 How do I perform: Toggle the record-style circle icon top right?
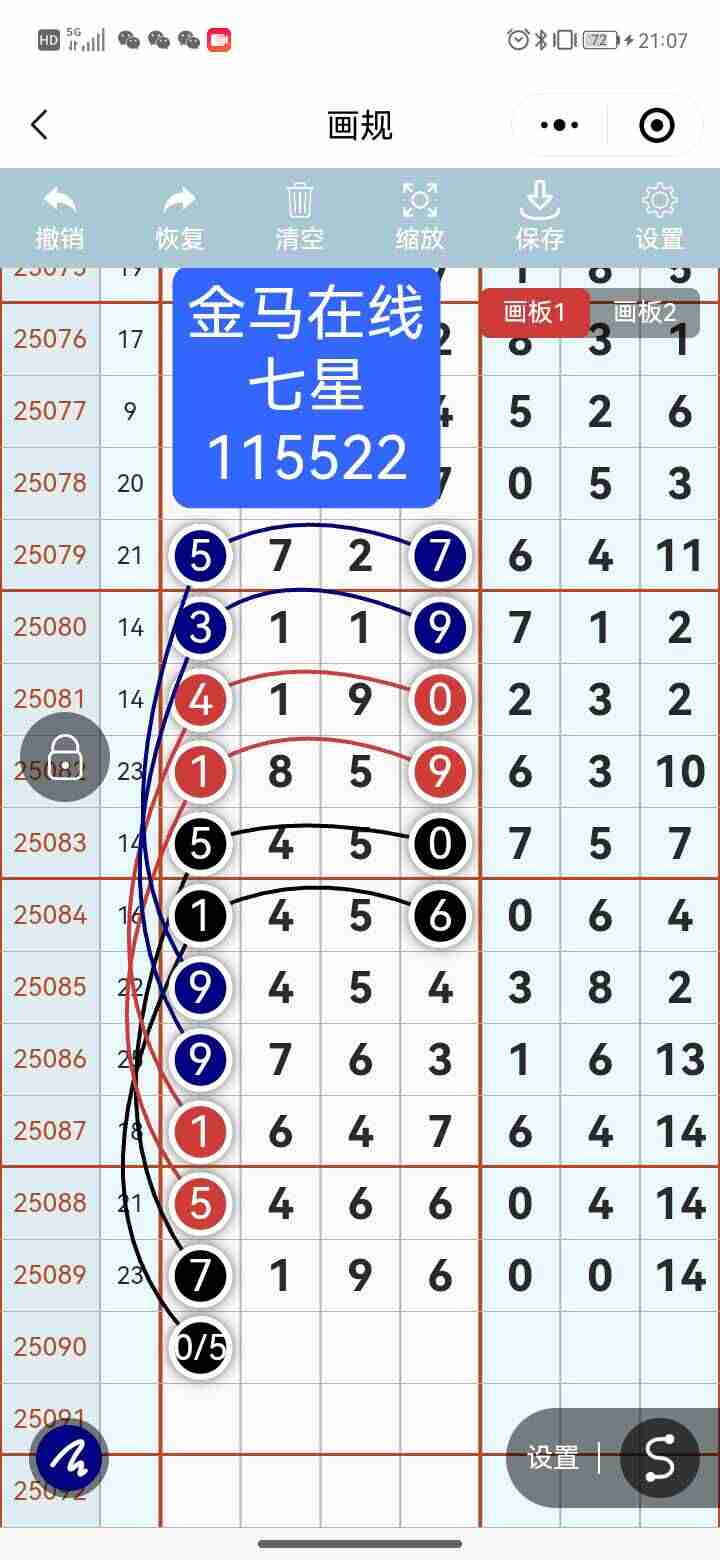(657, 125)
